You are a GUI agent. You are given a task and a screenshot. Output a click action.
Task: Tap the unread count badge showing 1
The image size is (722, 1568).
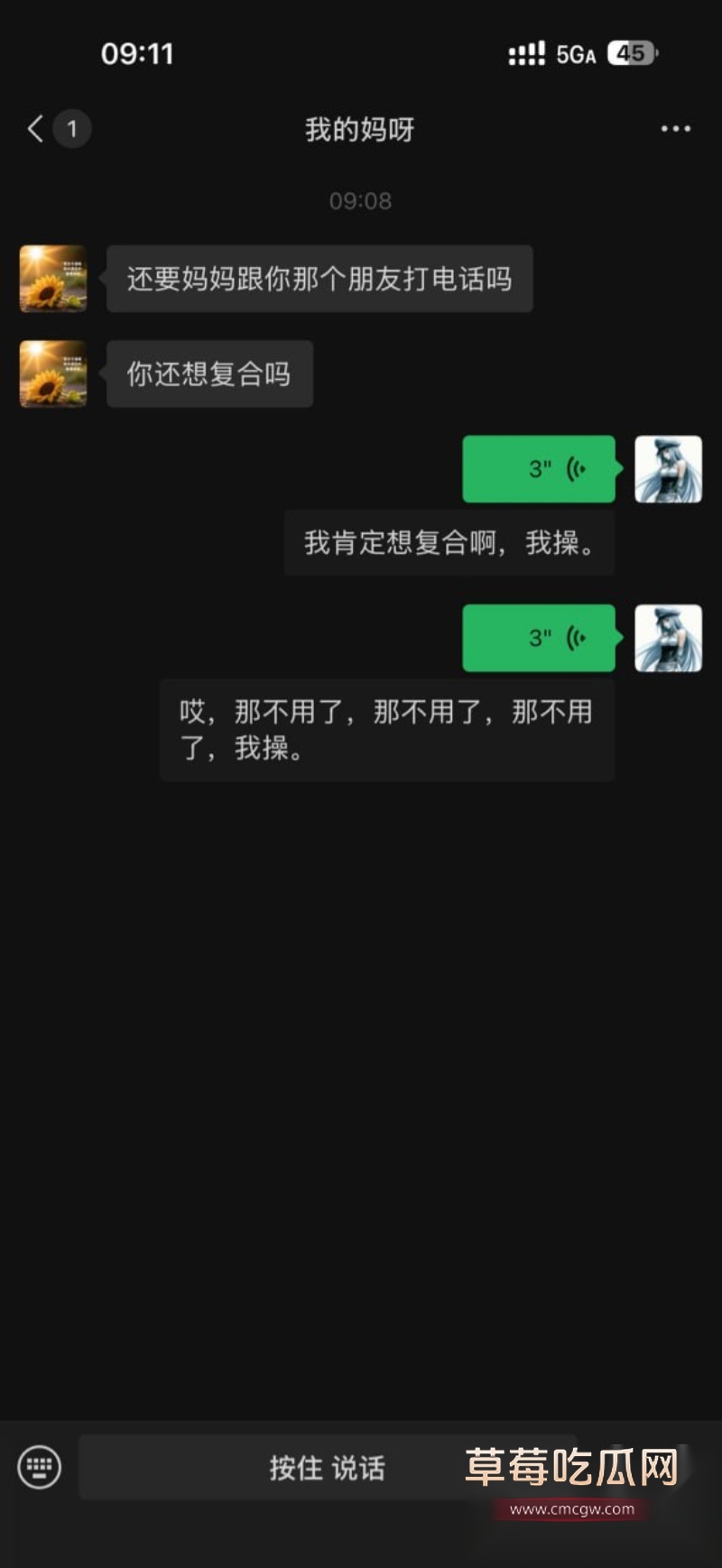click(x=71, y=129)
